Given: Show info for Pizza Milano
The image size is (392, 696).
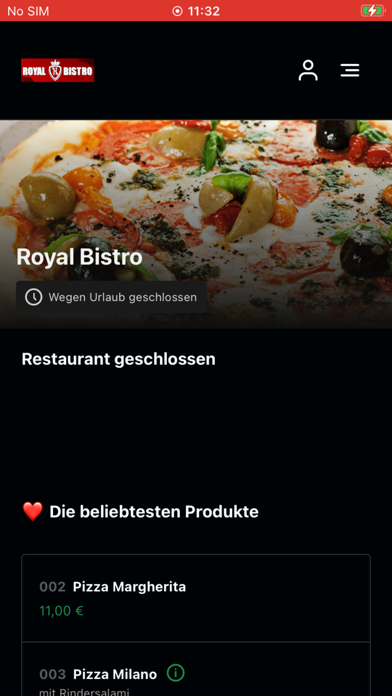Looking at the screenshot, I should click(175, 673).
